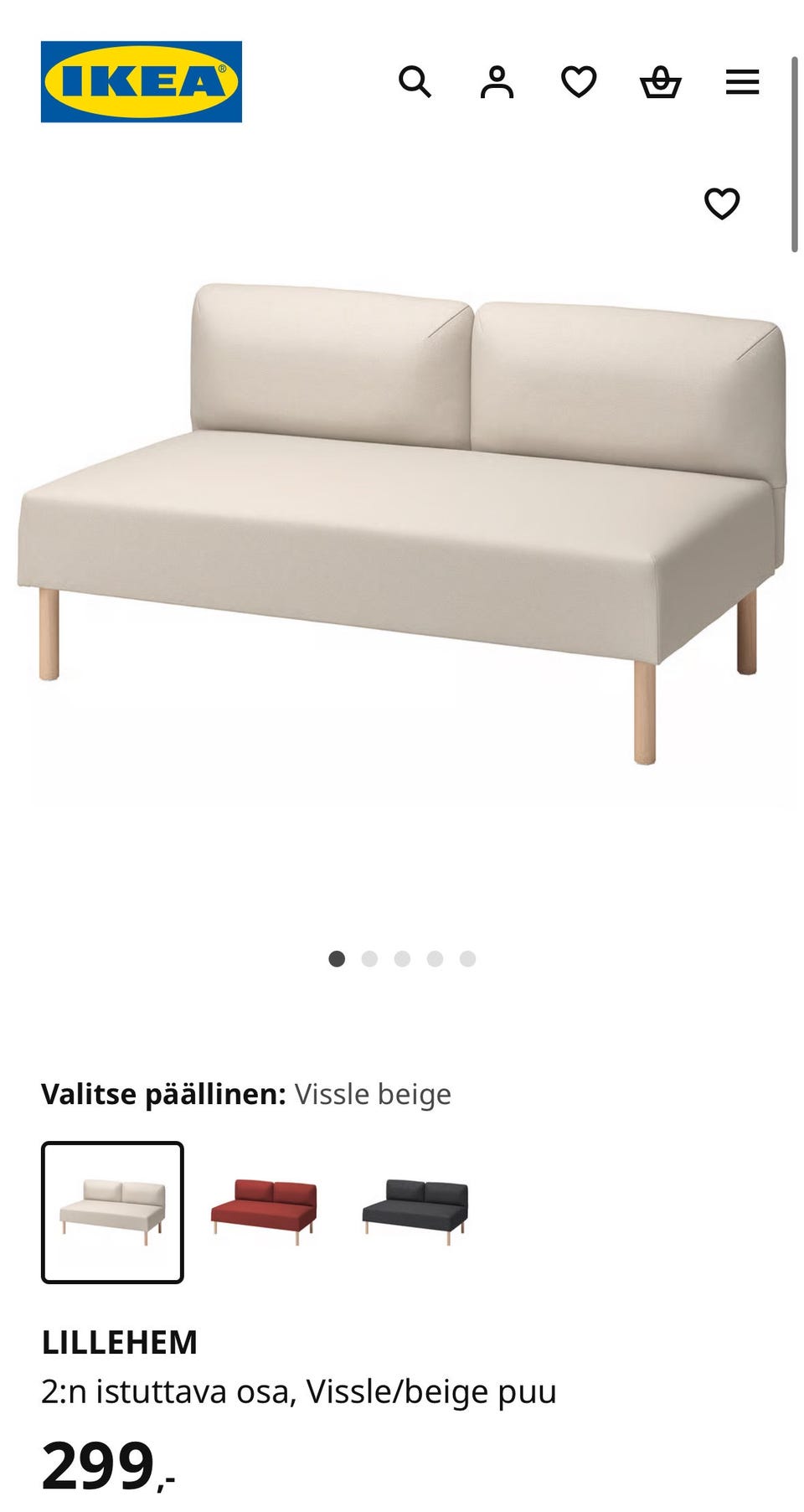Select the Vissle beige cover option
The image size is (804, 1512).
(112, 1212)
